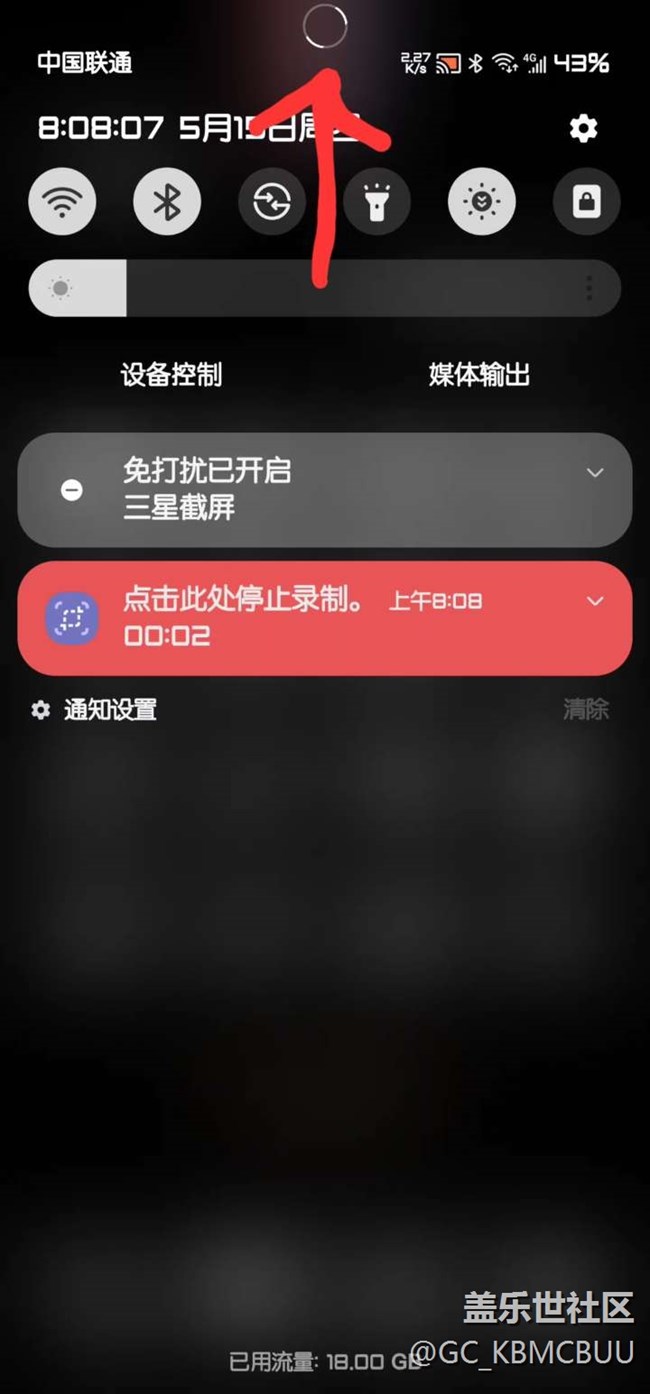Open settings via the gear icon
This screenshot has width=650, height=1394.
point(583,128)
